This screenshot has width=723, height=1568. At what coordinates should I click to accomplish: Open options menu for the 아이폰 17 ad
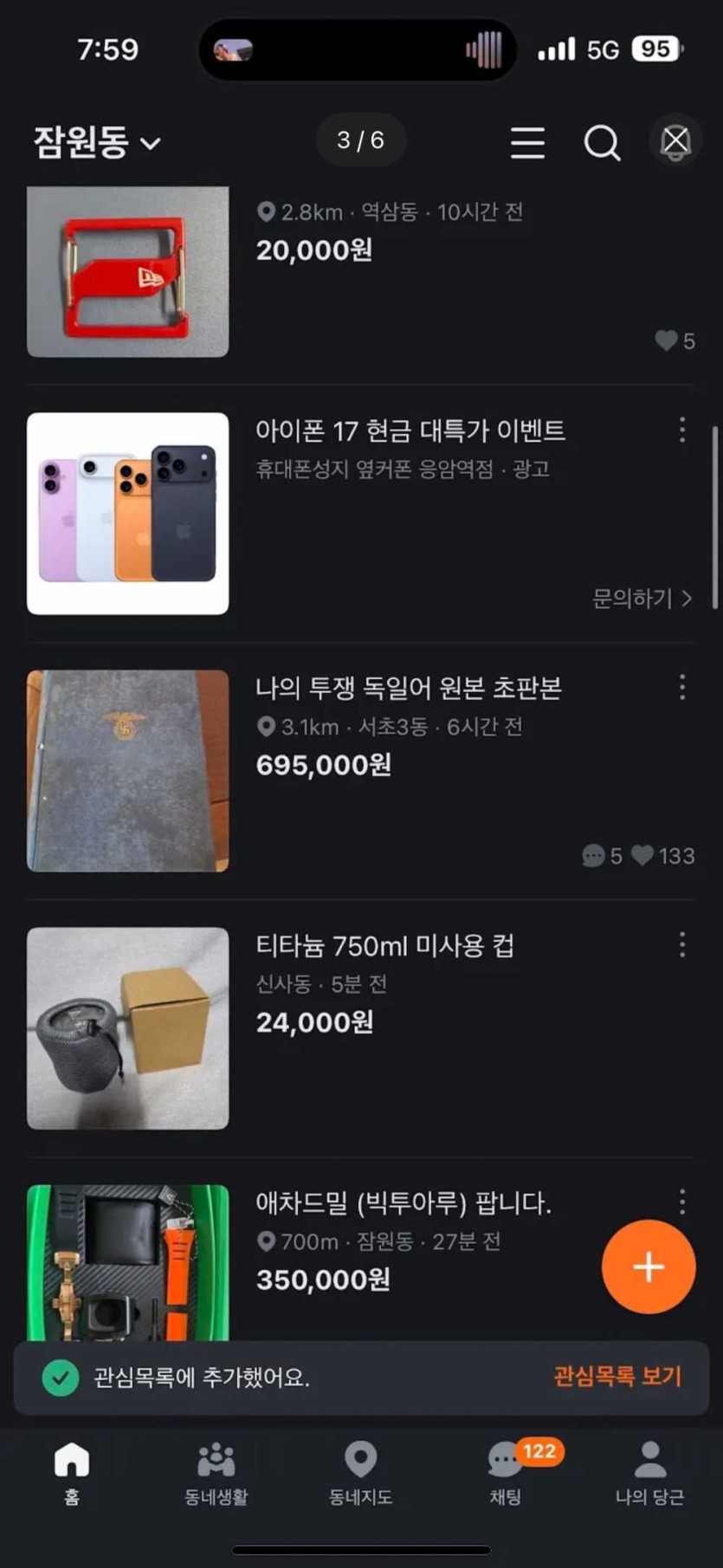[683, 430]
